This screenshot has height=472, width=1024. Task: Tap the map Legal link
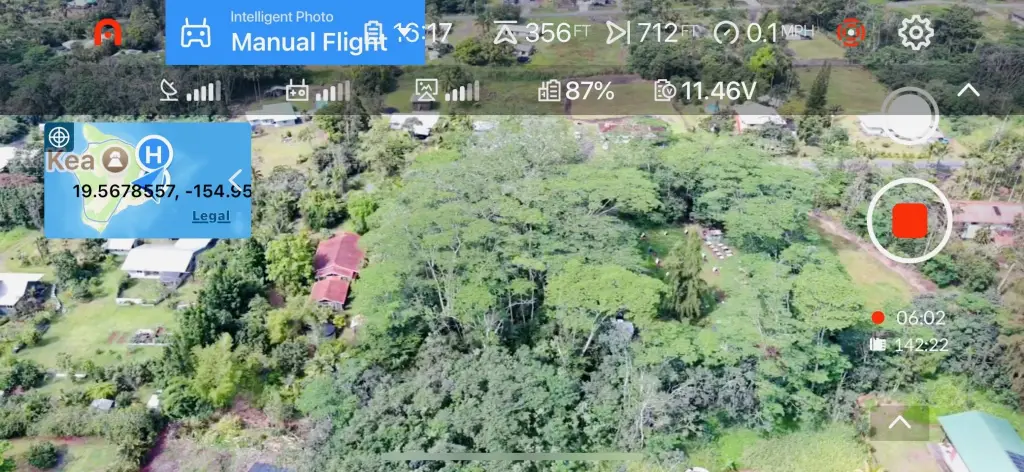pyautogui.click(x=210, y=216)
